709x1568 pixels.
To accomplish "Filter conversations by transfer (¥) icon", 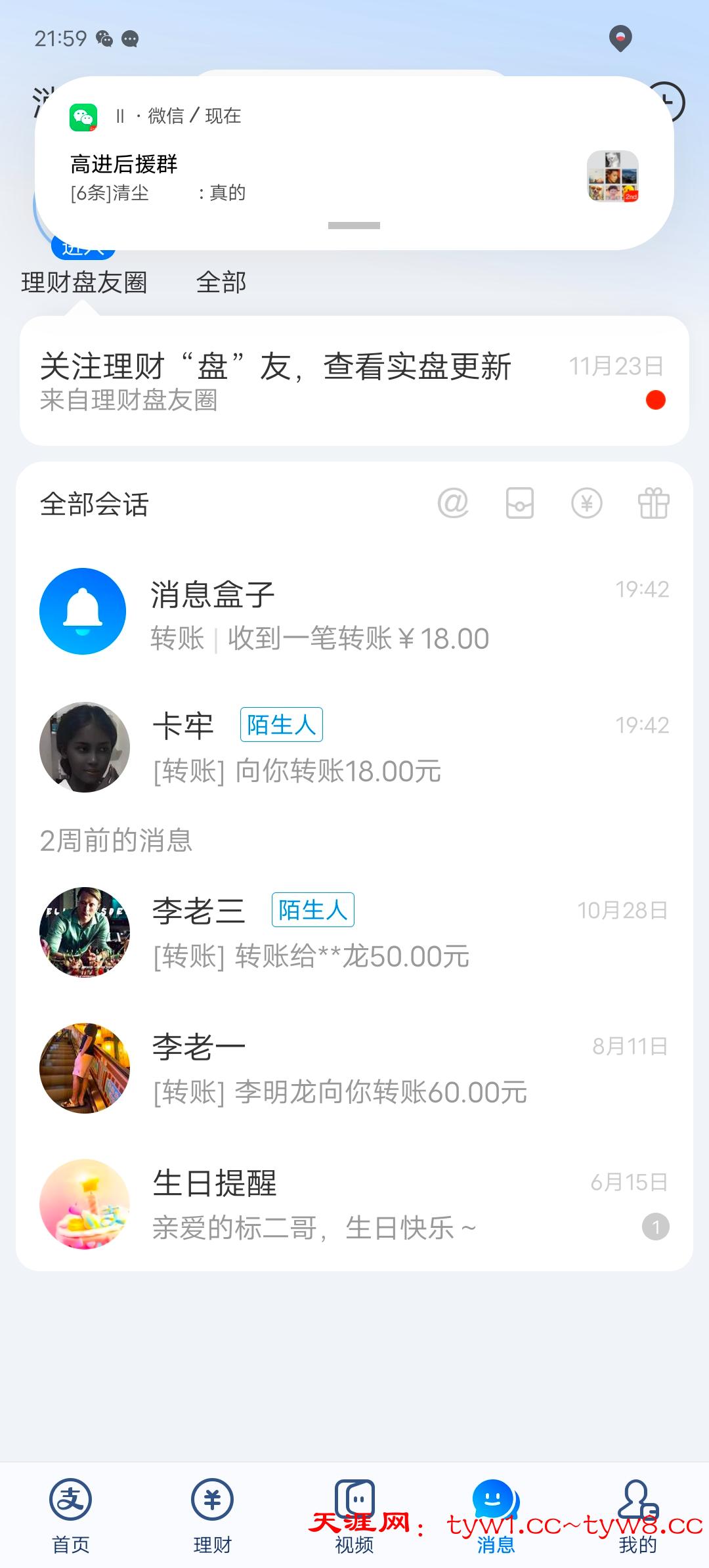I will coord(586,504).
